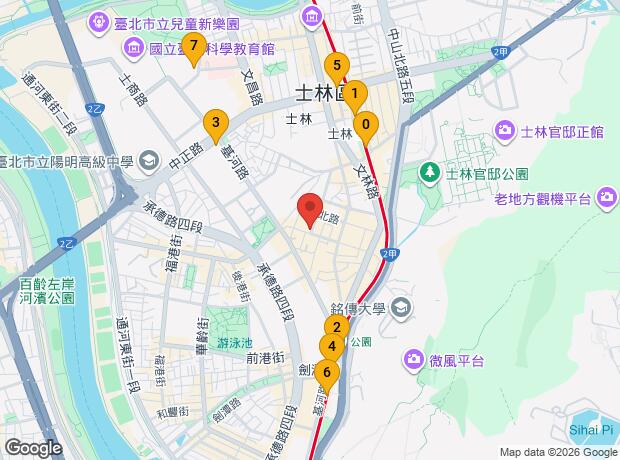Select 臺北市立兒童新樂園 amusement park pin
Image resolution: width=620 pixels, height=460 pixels.
pos(98,23)
